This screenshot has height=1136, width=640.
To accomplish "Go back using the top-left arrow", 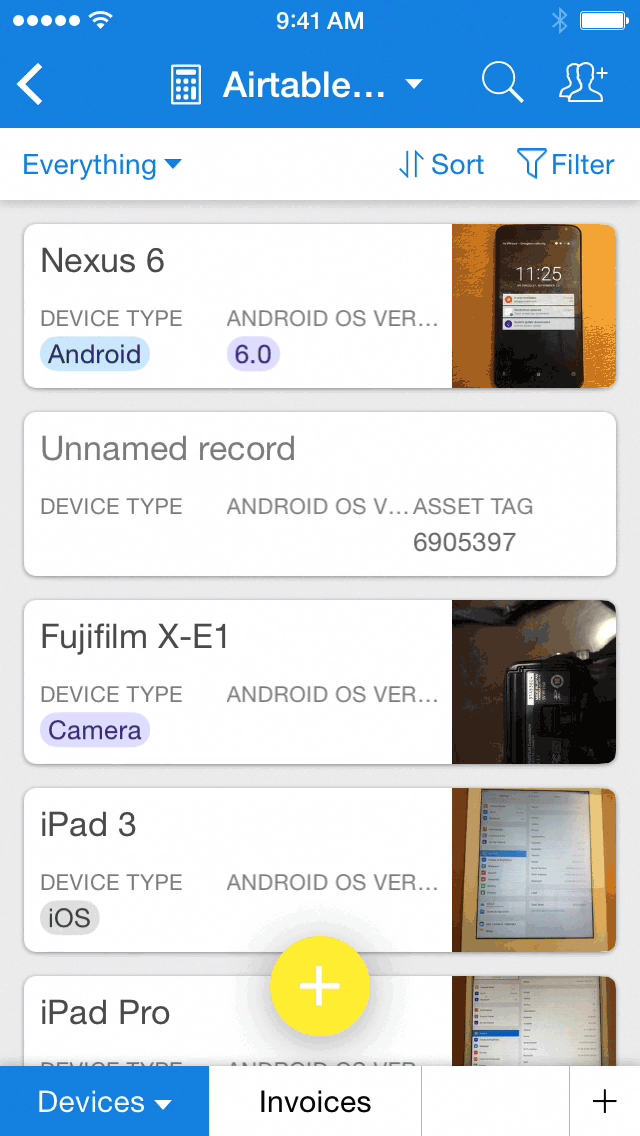I will (31, 85).
